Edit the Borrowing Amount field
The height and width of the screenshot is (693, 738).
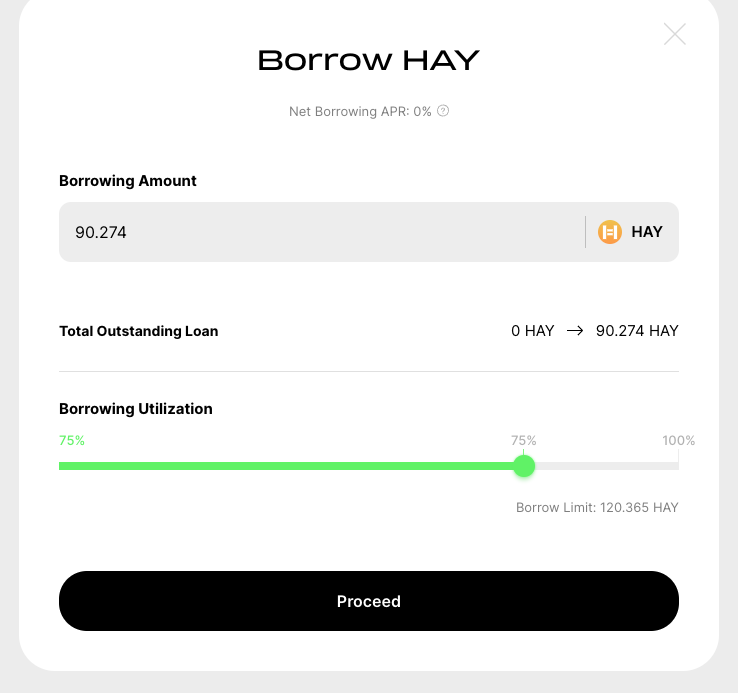point(320,232)
